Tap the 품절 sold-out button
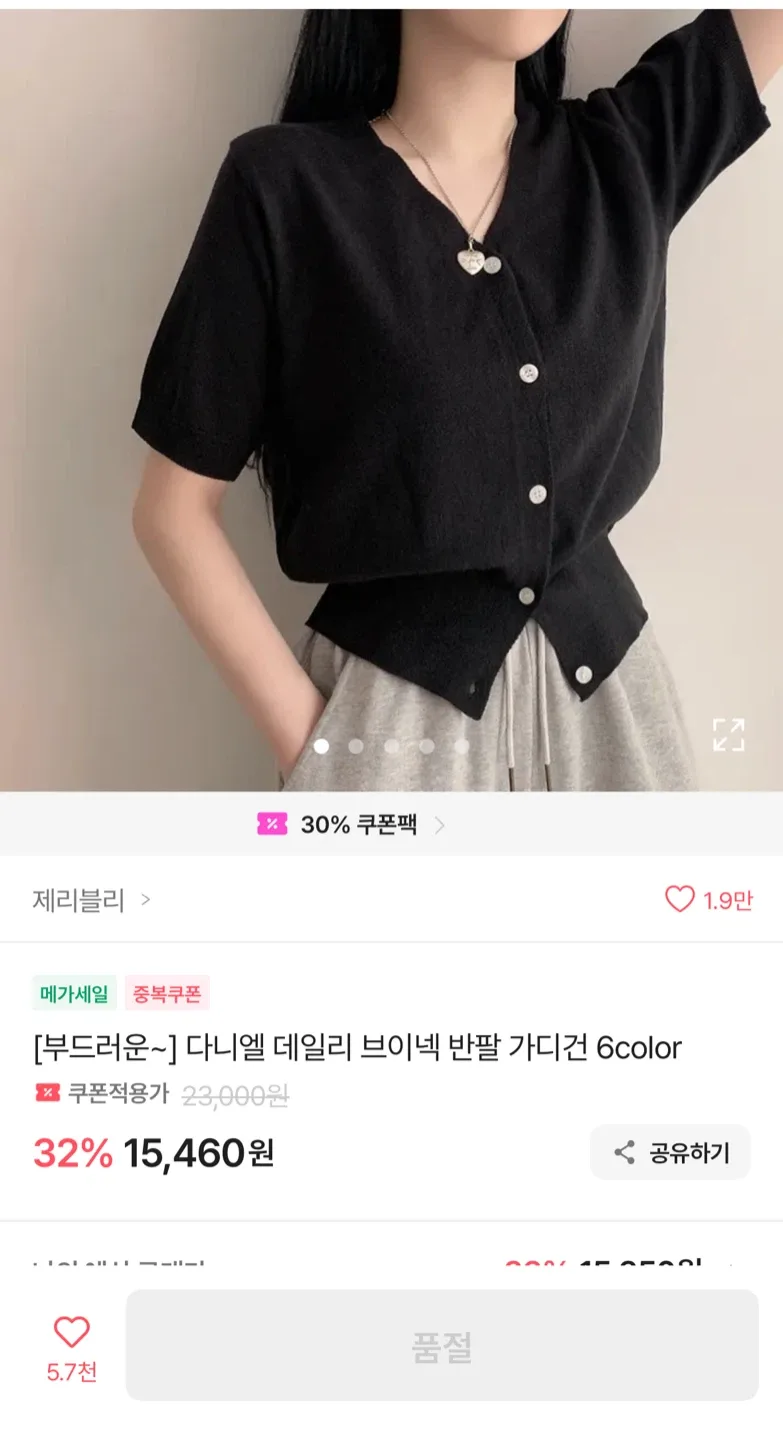The image size is (783, 1440). click(x=441, y=1346)
